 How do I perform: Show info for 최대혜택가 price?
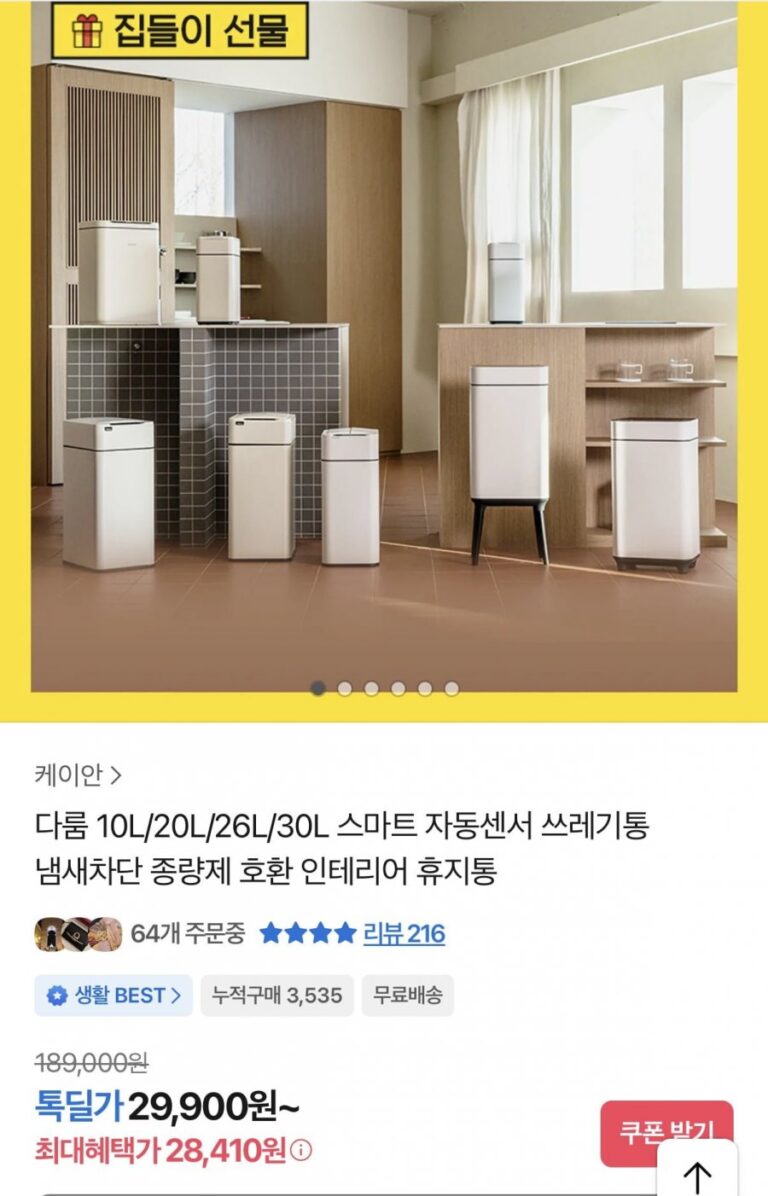[x=302, y=1151]
